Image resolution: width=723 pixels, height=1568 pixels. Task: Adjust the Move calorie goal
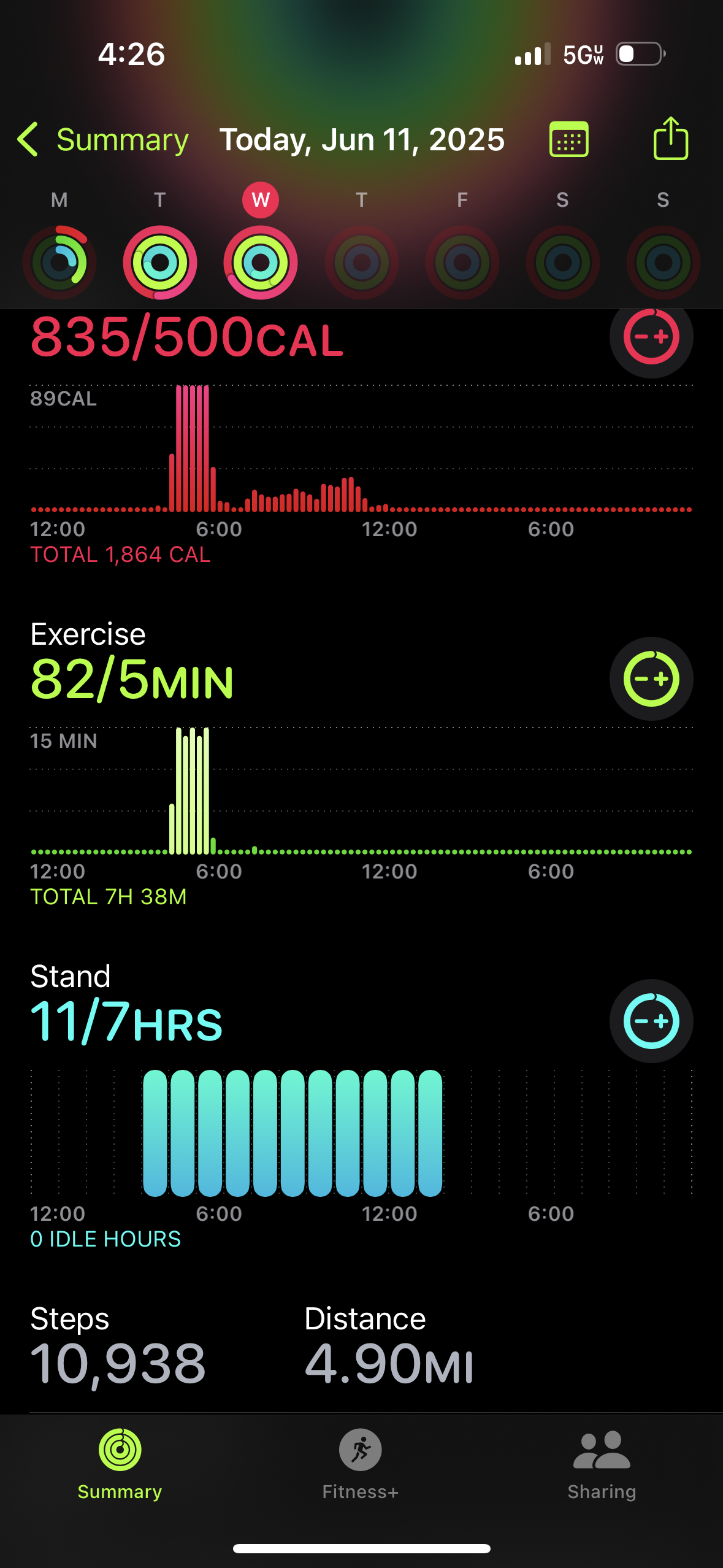pos(651,336)
